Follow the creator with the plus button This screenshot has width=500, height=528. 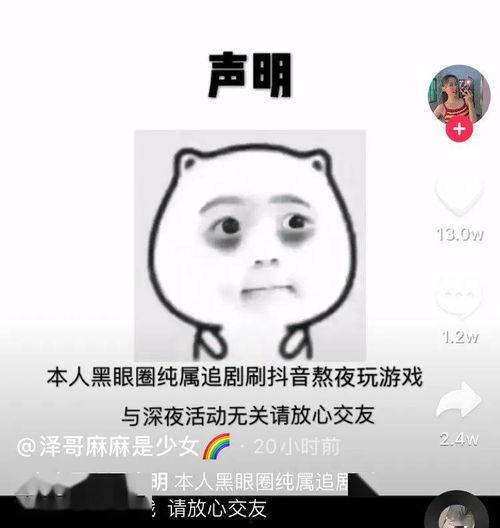459,130
